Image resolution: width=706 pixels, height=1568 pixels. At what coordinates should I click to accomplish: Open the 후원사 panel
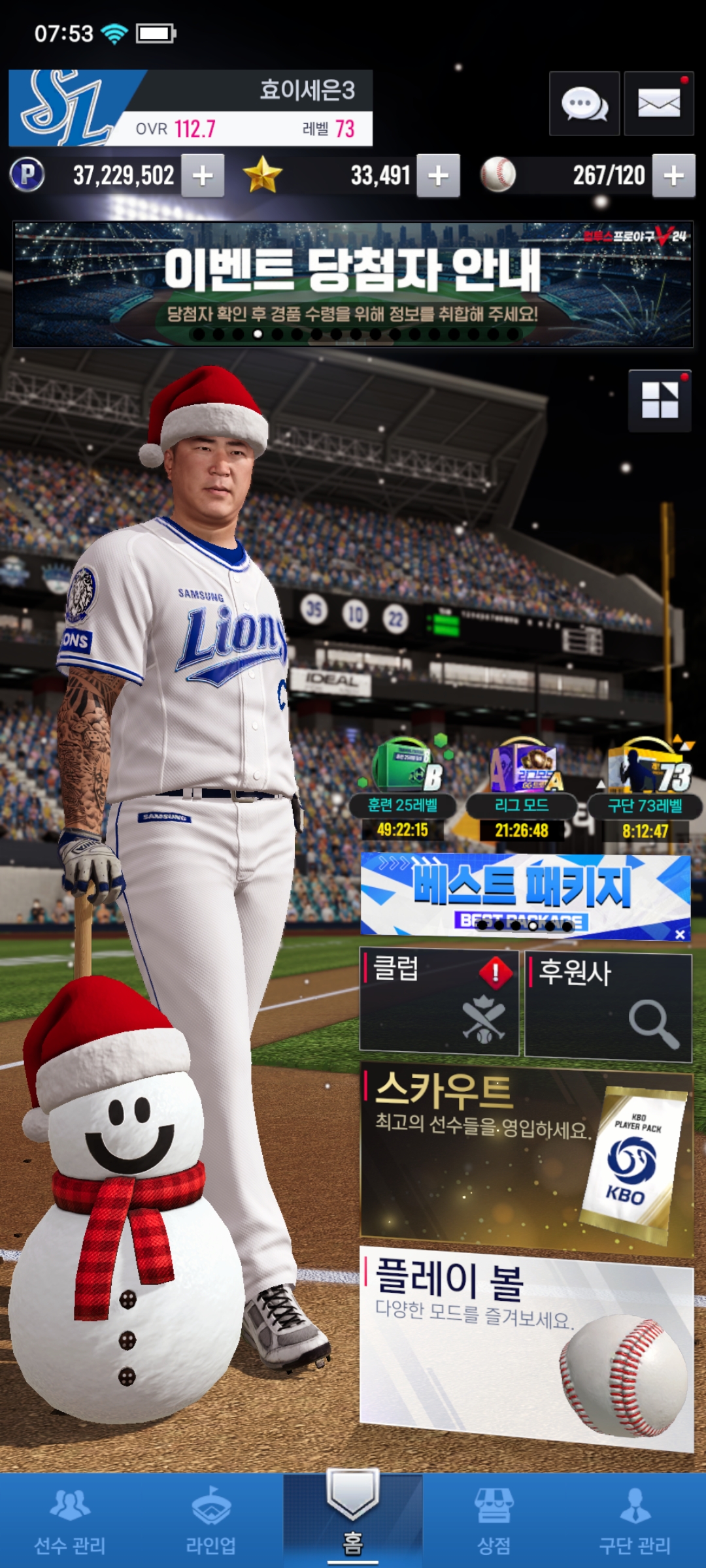click(608, 1005)
